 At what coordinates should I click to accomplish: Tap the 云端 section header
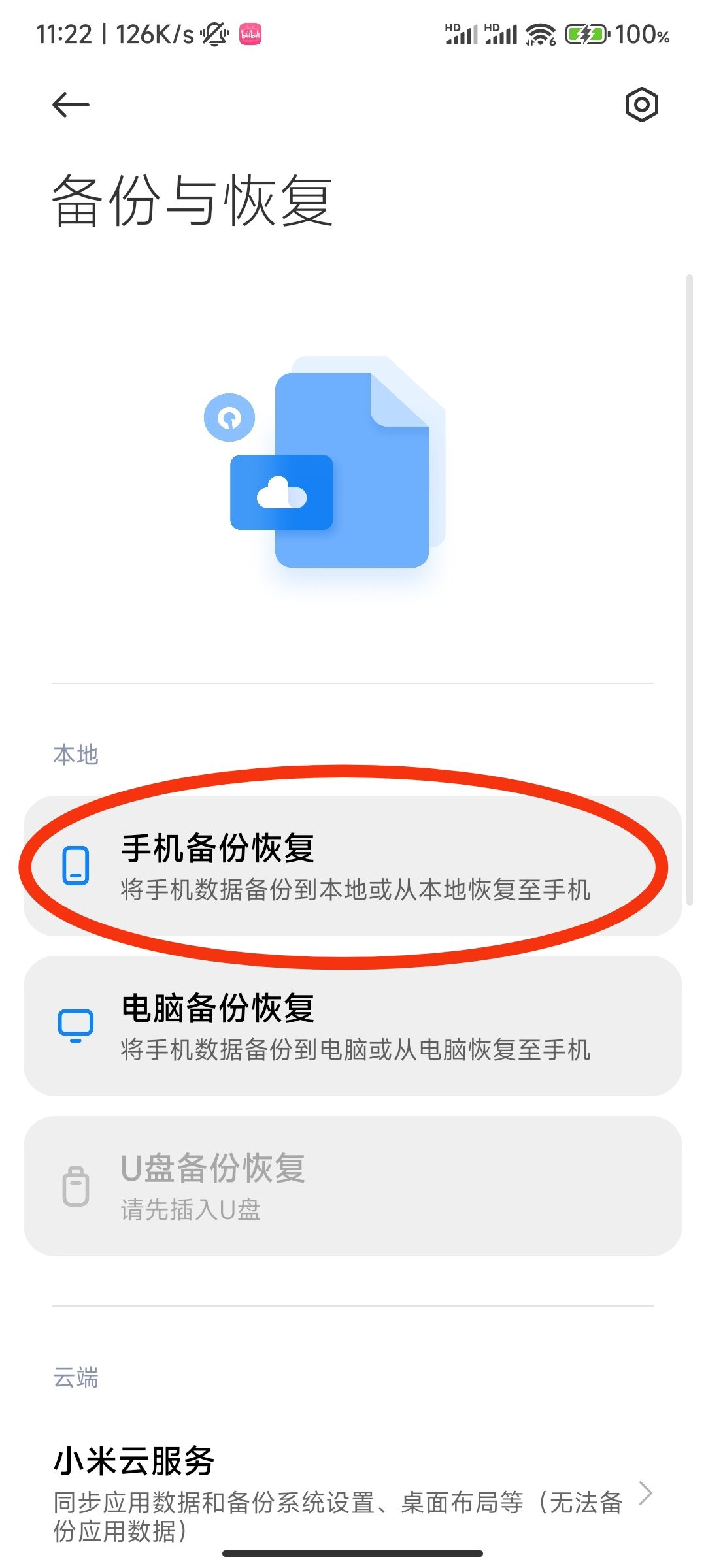75,1379
